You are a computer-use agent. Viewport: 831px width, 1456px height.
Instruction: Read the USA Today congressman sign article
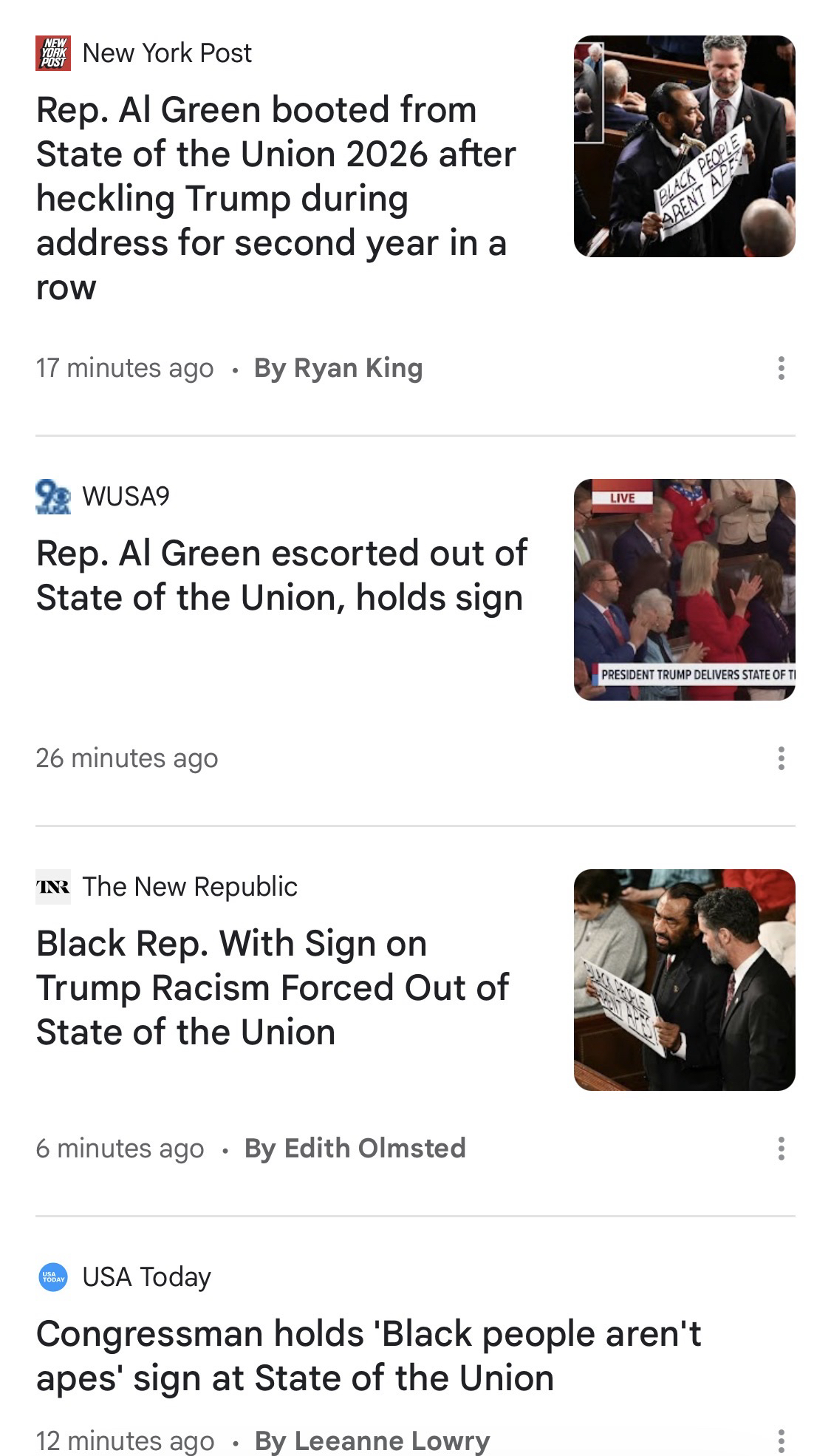coord(368,1355)
